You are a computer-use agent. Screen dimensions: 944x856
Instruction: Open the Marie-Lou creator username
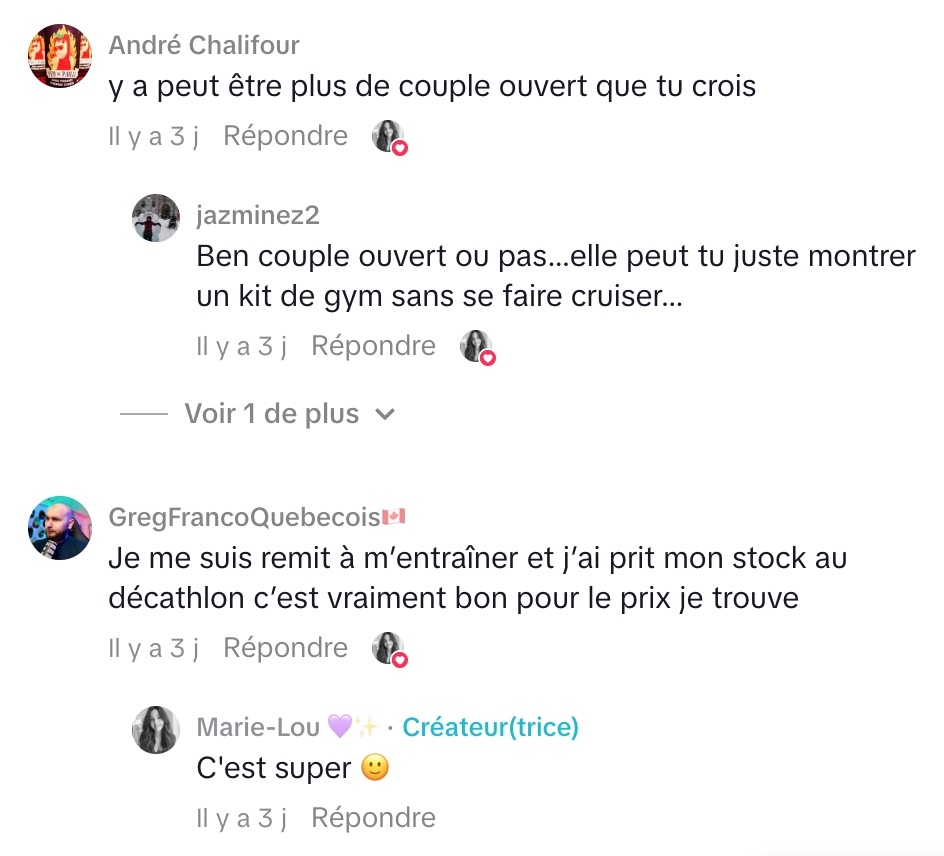pyautogui.click(x=258, y=727)
